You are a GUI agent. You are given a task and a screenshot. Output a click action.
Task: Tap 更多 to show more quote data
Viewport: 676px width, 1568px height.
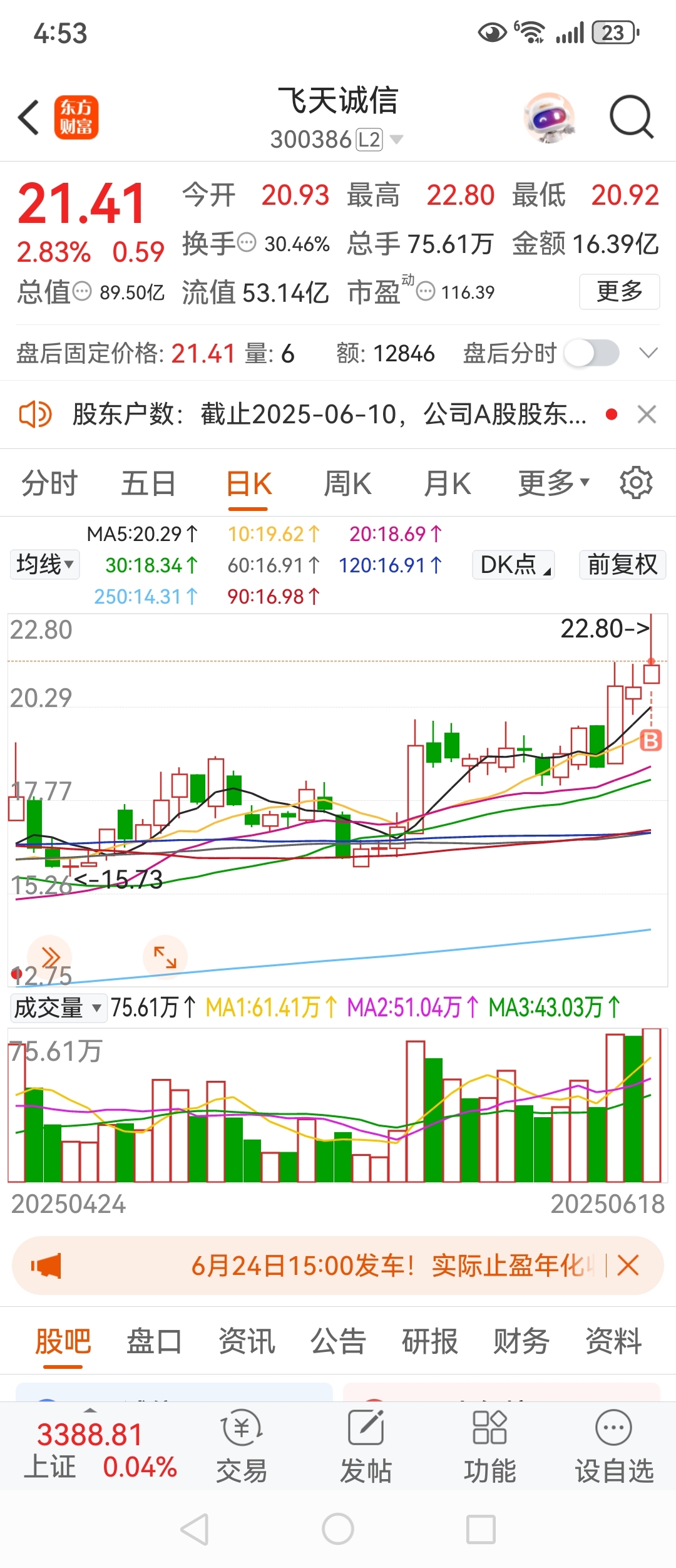tap(619, 292)
